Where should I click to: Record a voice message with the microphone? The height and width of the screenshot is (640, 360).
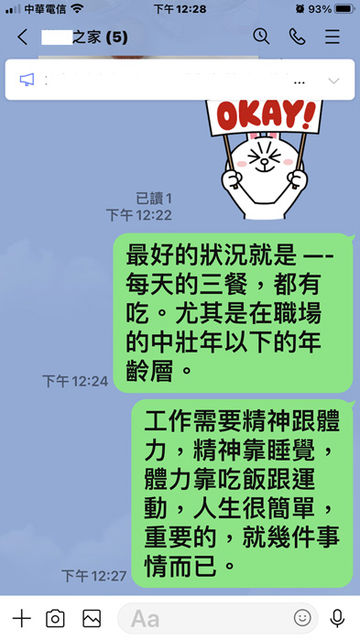pyautogui.click(x=337, y=618)
